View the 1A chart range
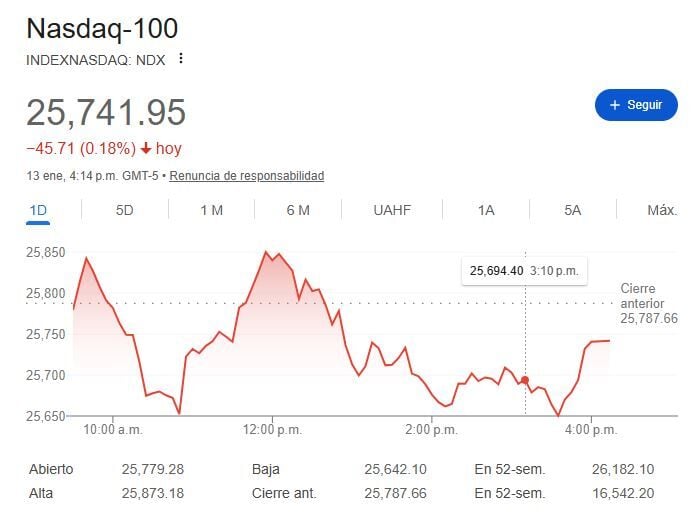Screen dimensions: 696x526 (x=486, y=210)
